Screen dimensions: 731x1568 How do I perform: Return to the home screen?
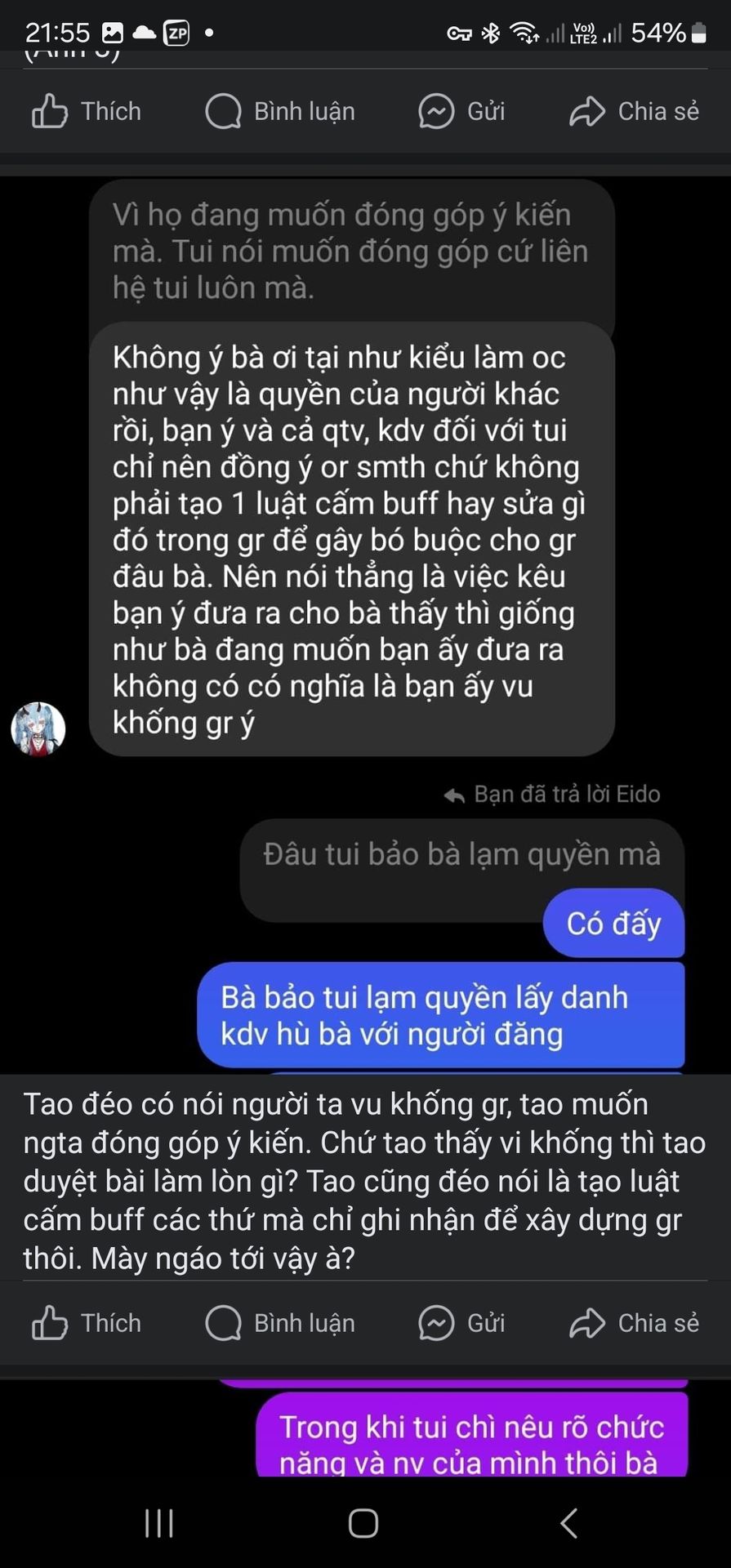[x=363, y=1523]
